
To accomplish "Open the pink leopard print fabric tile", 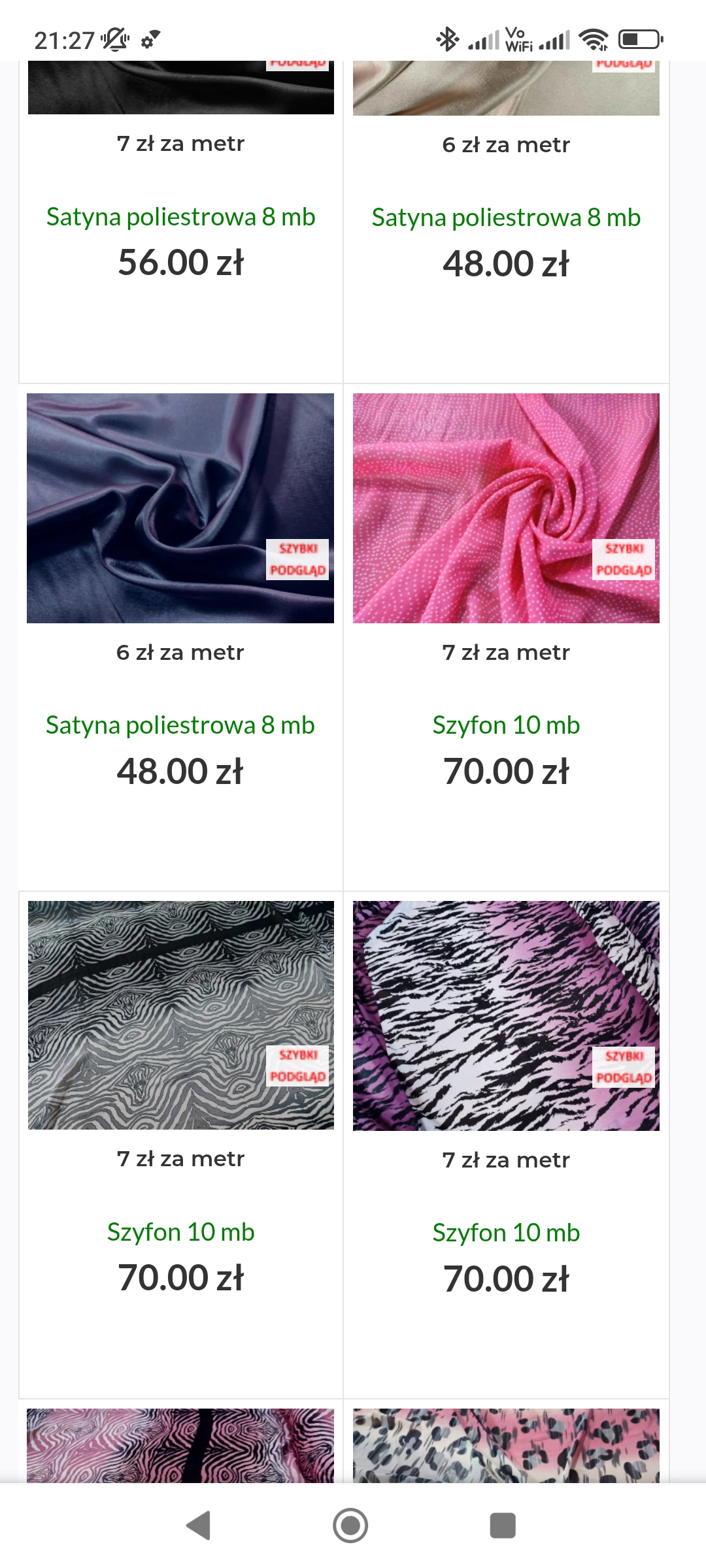I will pyautogui.click(x=506, y=1445).
